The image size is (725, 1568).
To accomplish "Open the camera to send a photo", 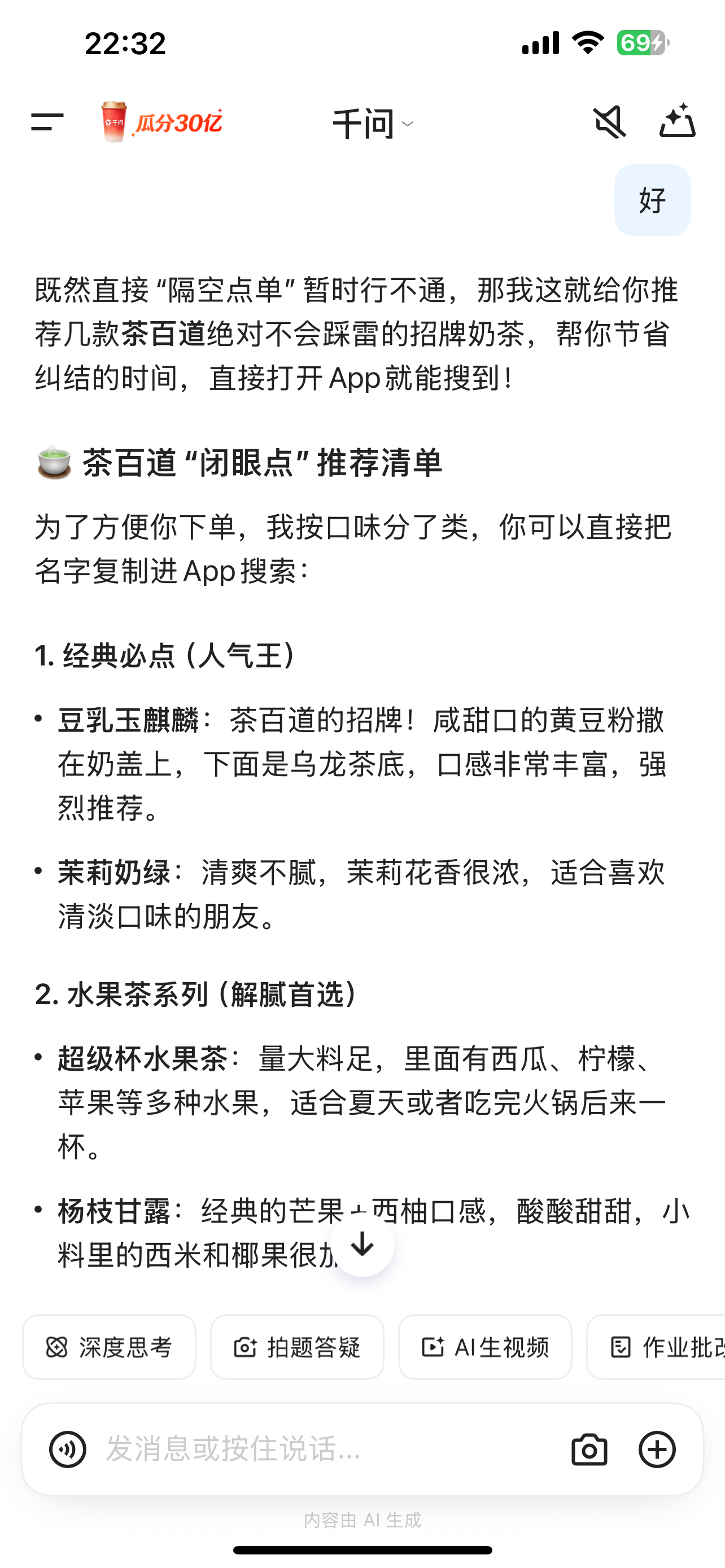I will point(589,1449).
